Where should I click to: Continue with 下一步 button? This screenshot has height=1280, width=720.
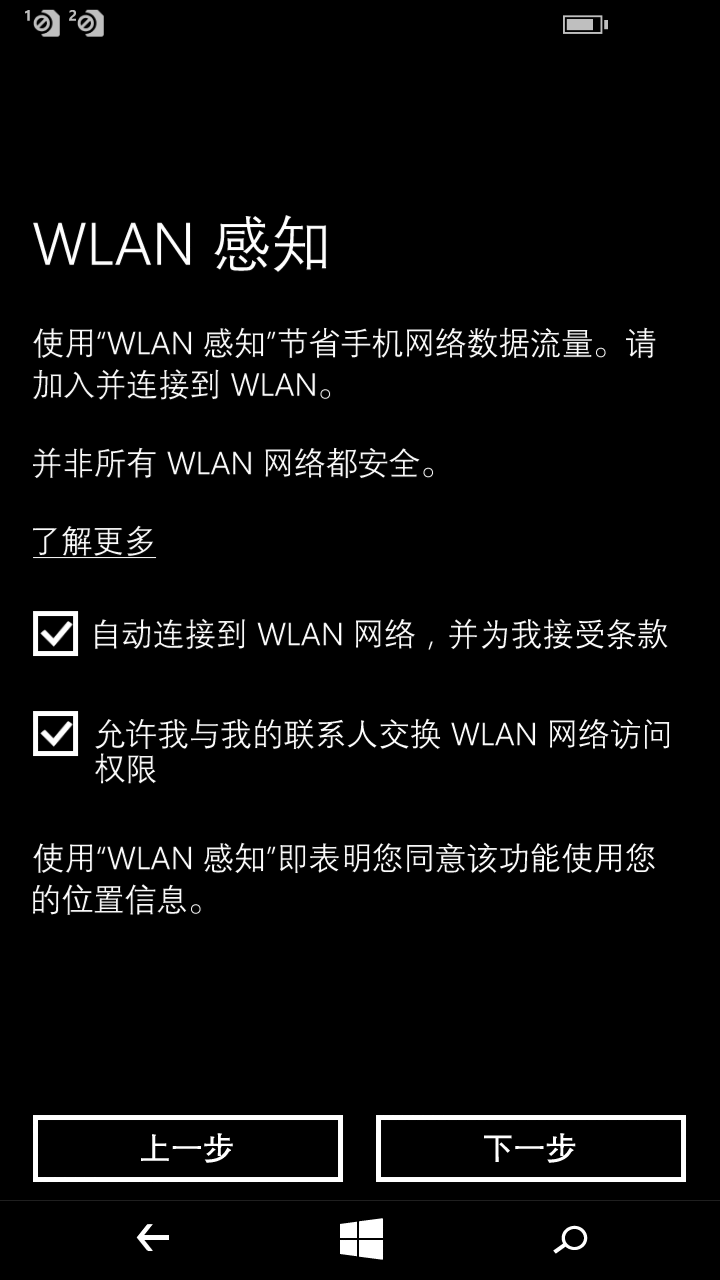531,1148
